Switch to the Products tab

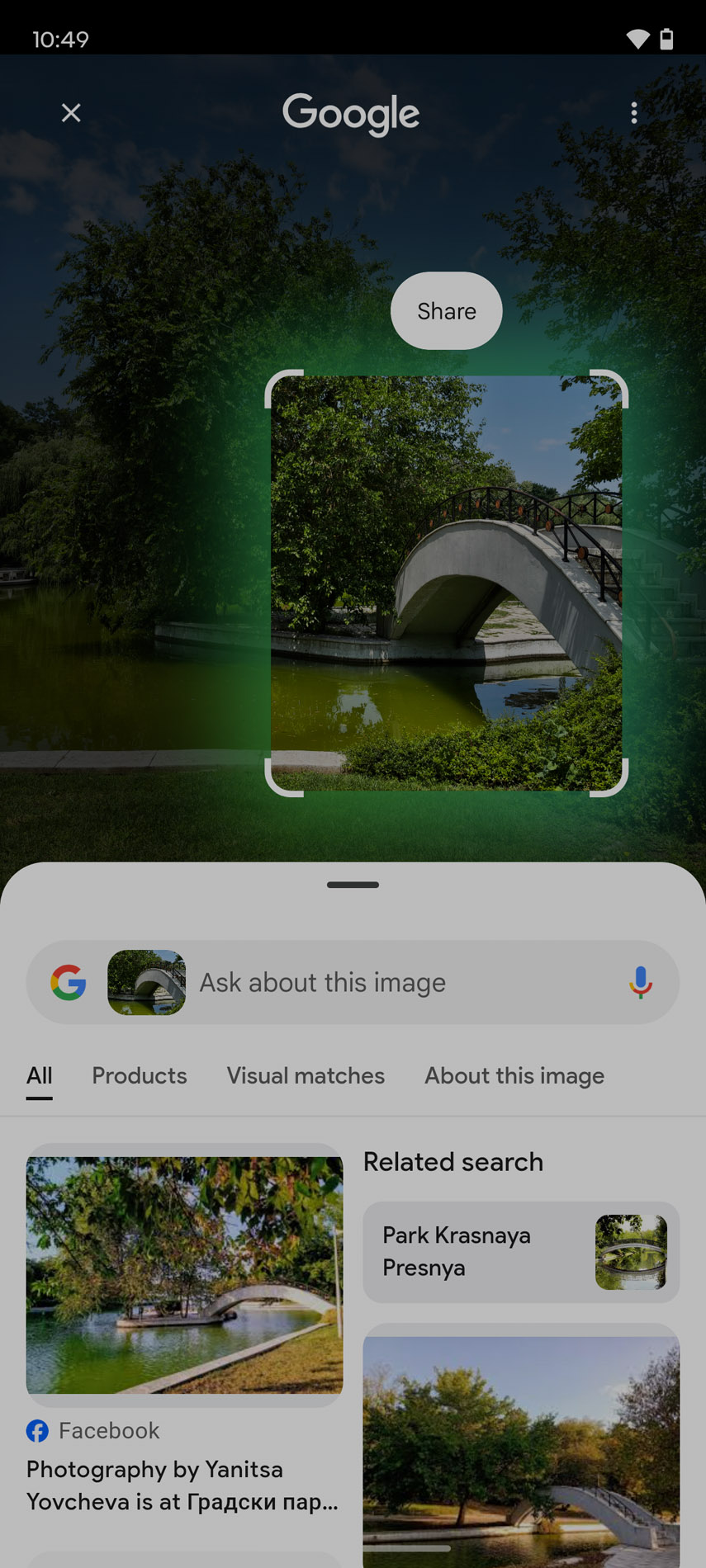coord(140,1075)
